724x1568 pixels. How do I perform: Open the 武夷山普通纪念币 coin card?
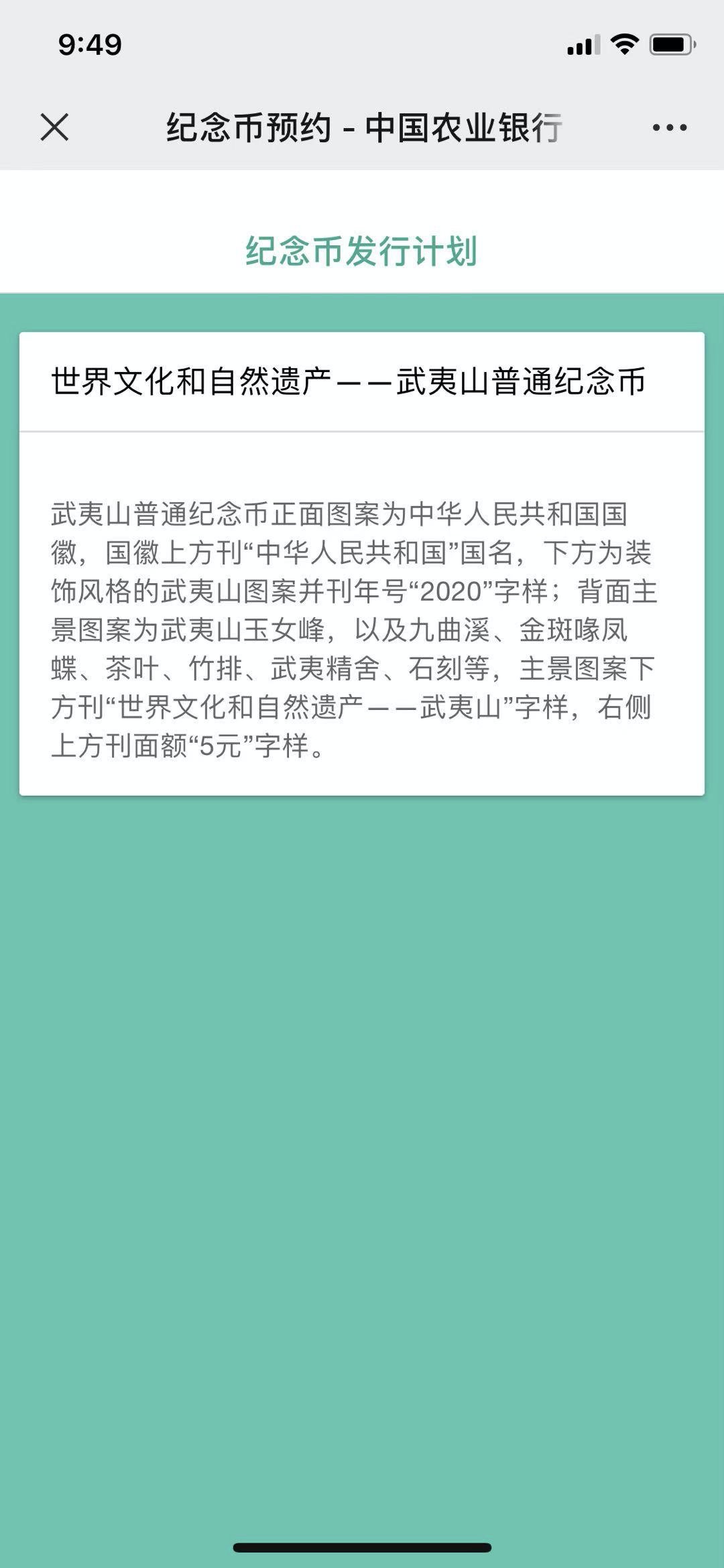click(x=349, y=381)
